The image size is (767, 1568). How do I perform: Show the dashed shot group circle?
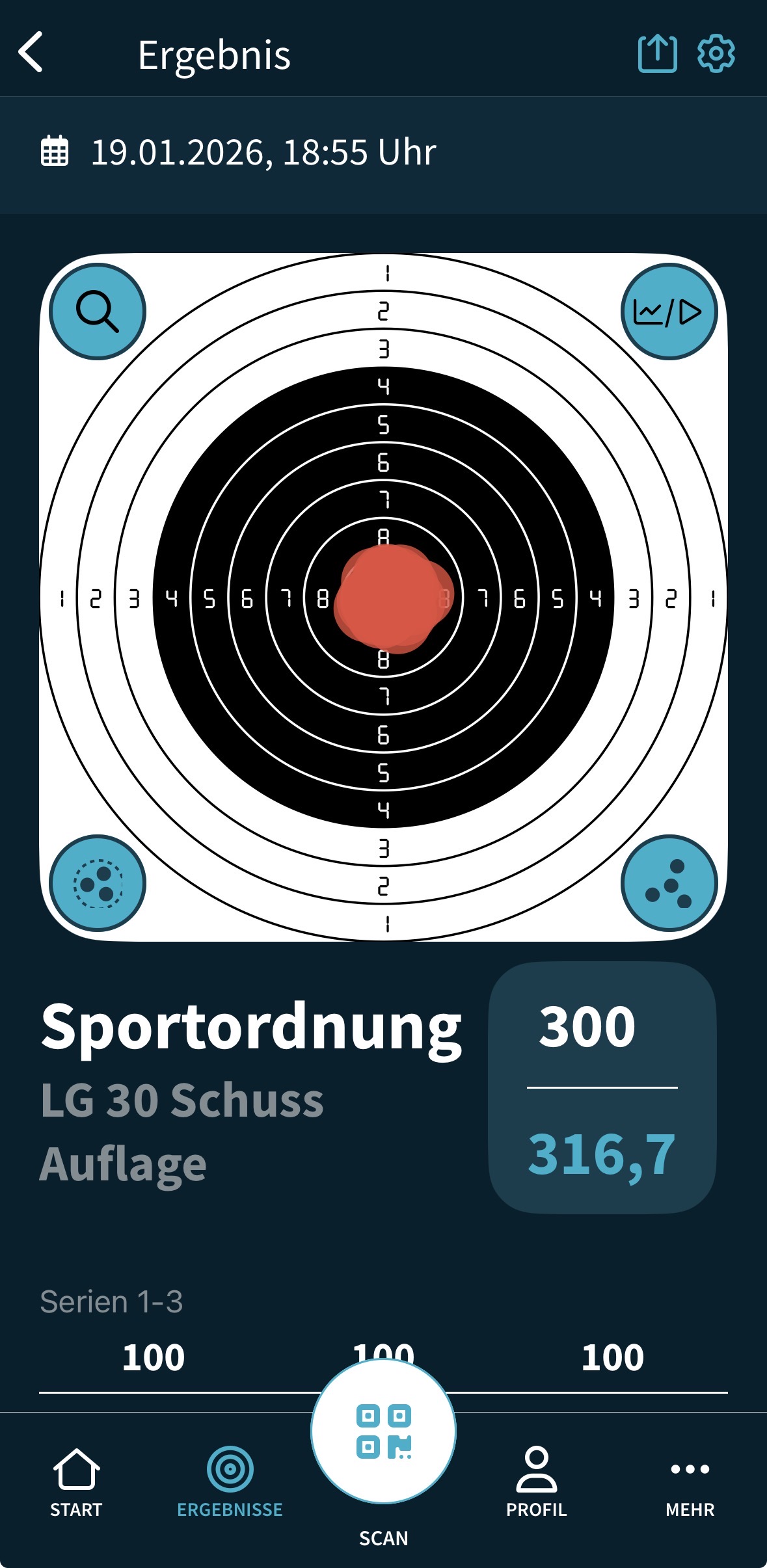(98, 883)
